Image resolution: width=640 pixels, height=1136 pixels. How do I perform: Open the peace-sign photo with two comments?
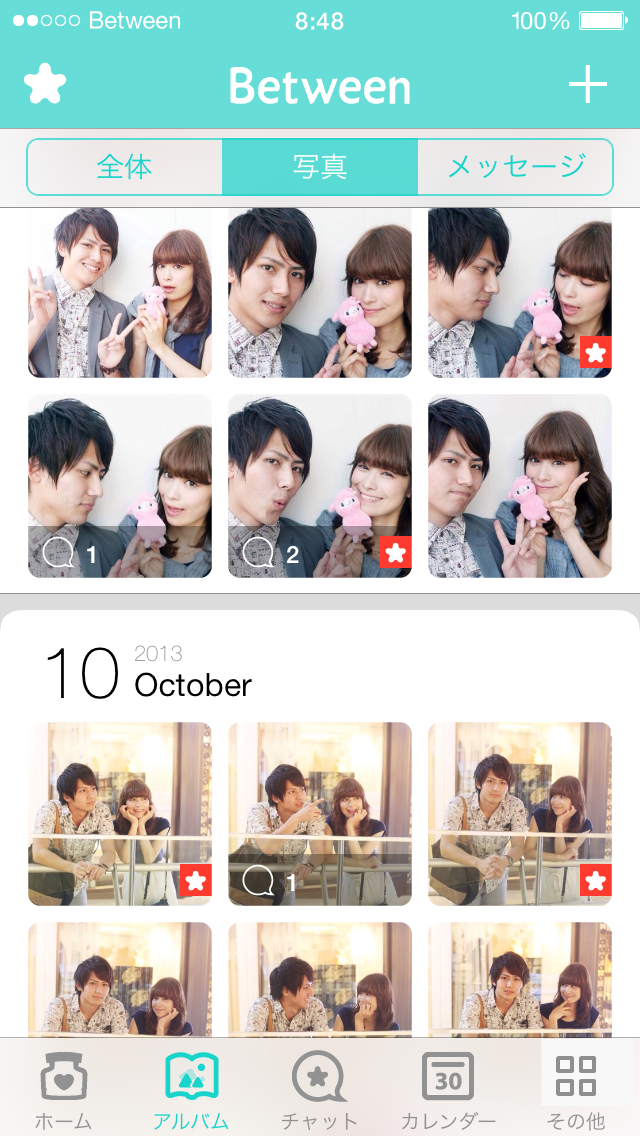pyautogui.click(x=320, y=486)
